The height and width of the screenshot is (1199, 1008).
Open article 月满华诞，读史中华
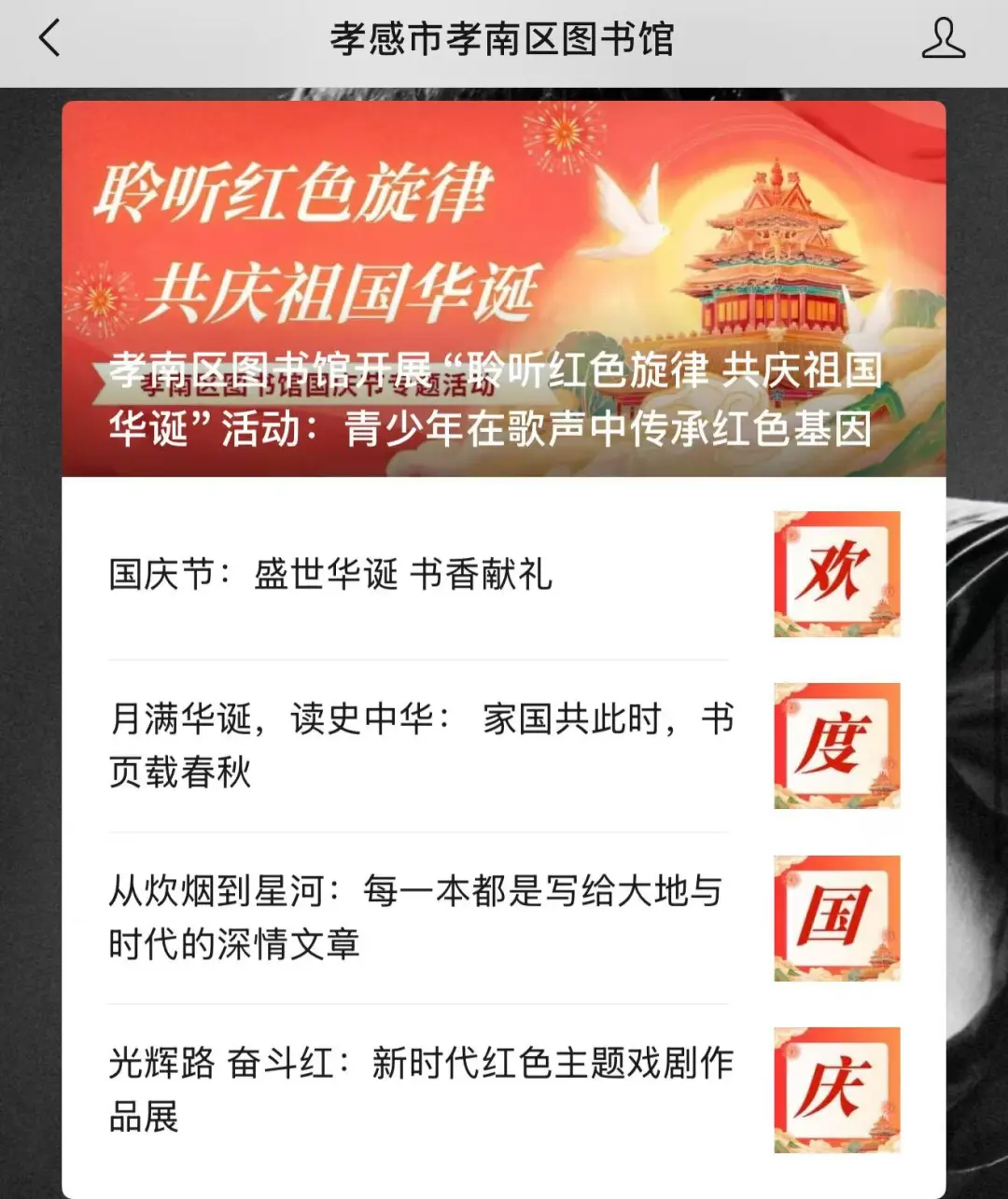420,745
